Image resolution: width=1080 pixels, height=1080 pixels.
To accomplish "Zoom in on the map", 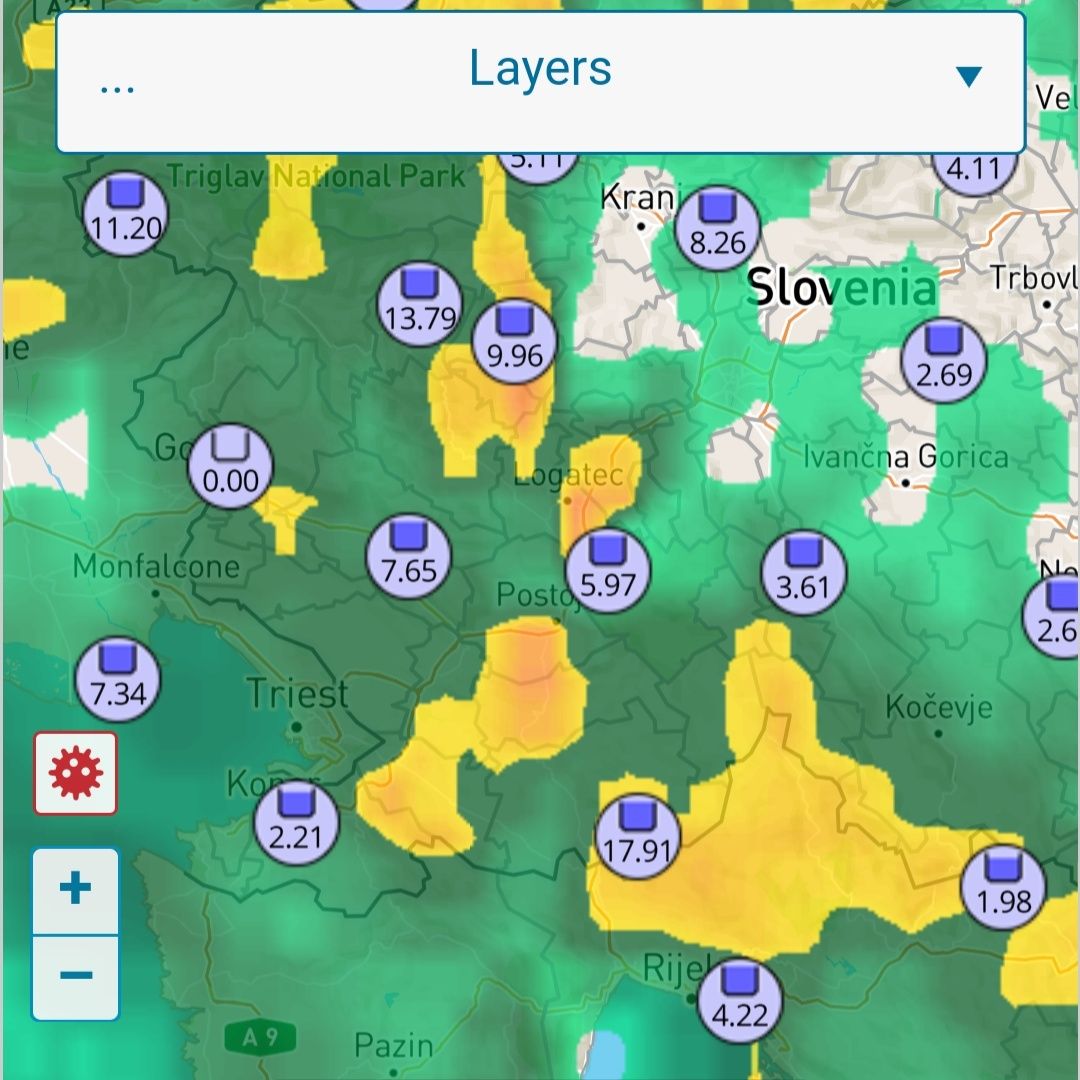I will [76, 890].
